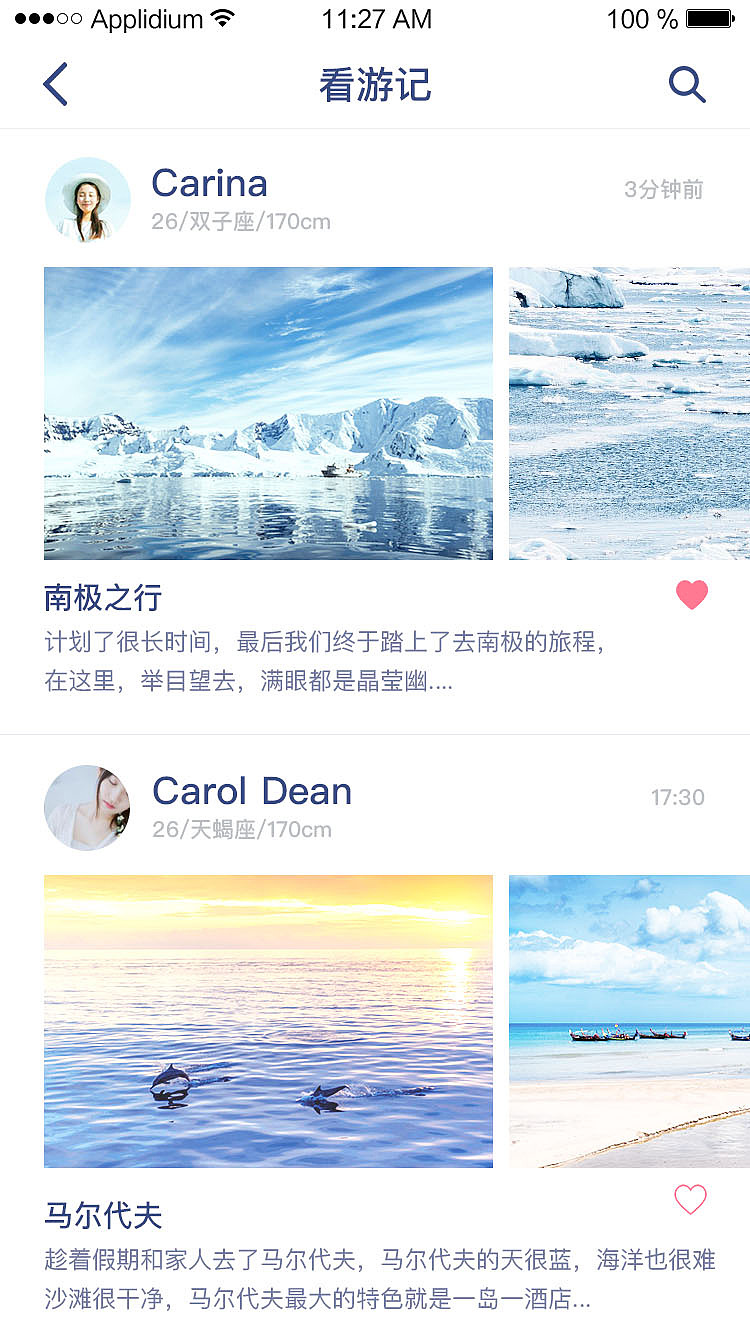The image size is (750, 1334).
Task: Select the 看游记 title tab
Action: click(x=375, y=84)
